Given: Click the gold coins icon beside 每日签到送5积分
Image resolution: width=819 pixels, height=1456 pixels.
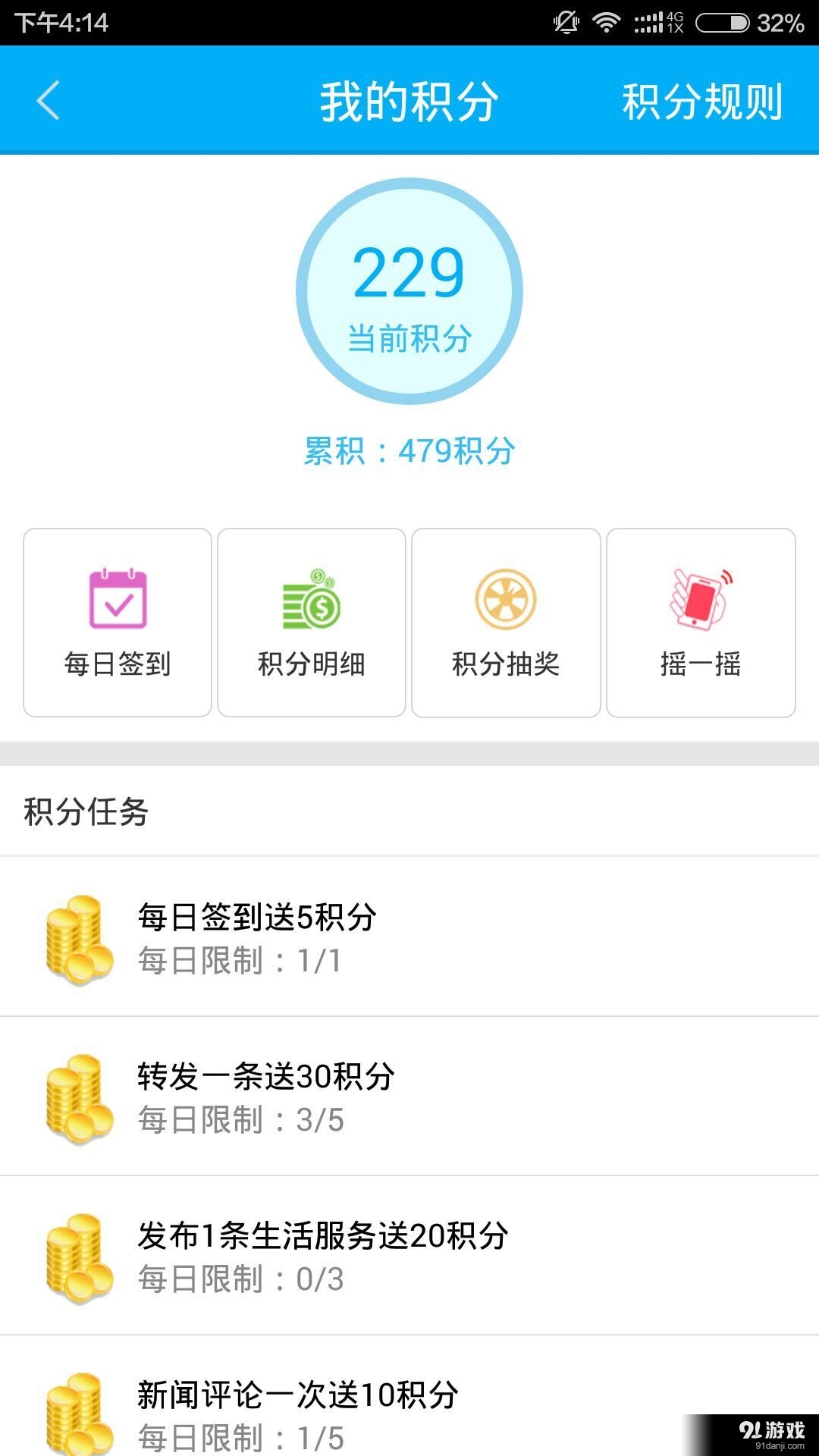Looking at the screenshot, I should 76,937.
